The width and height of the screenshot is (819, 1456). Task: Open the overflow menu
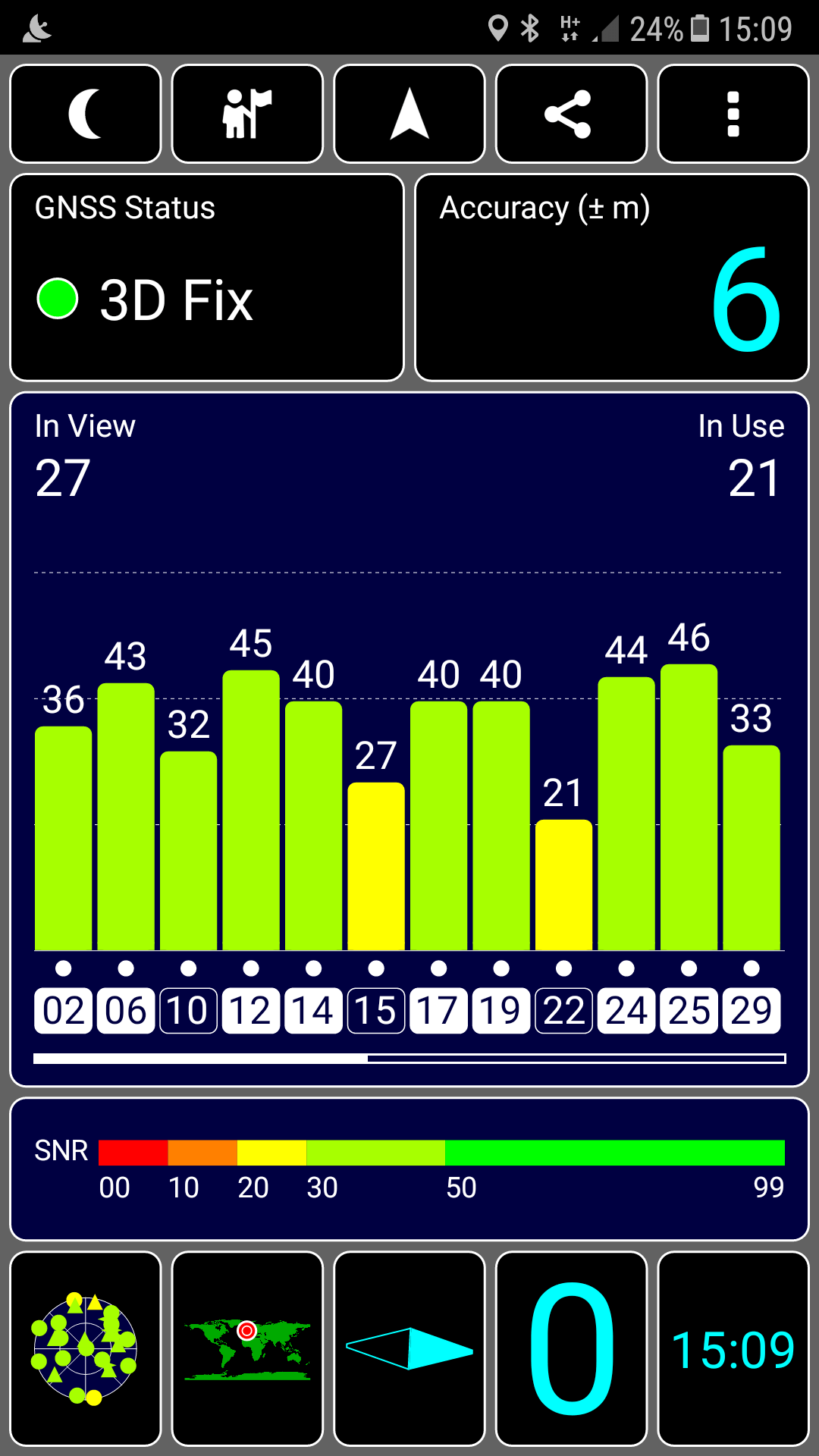[x=733, y=114]
